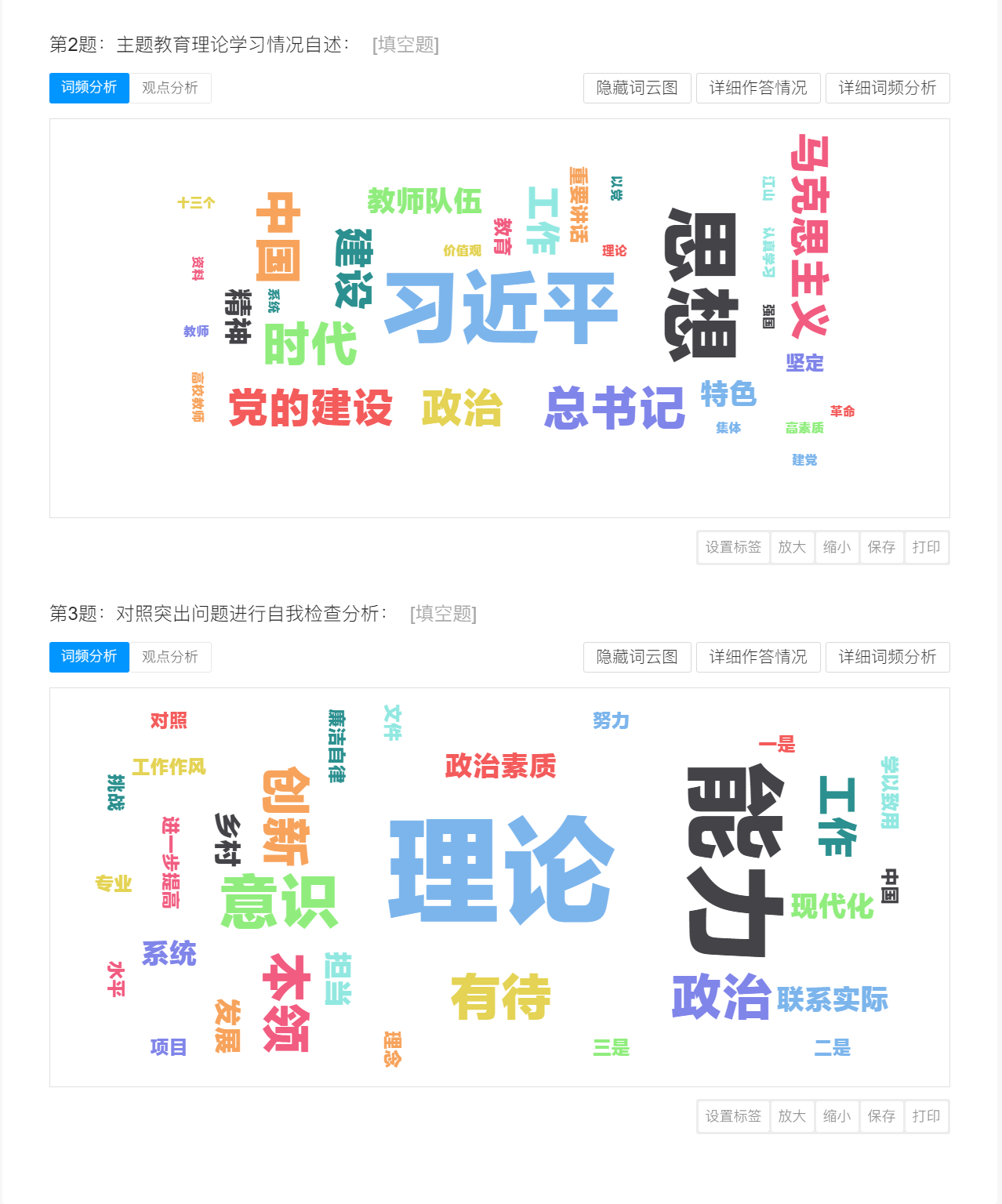The height and width of the screenshot is (1204, 1002).
Task: Tap 放大 under 第2题 word cloud
Action: click(x=792, y=547)
